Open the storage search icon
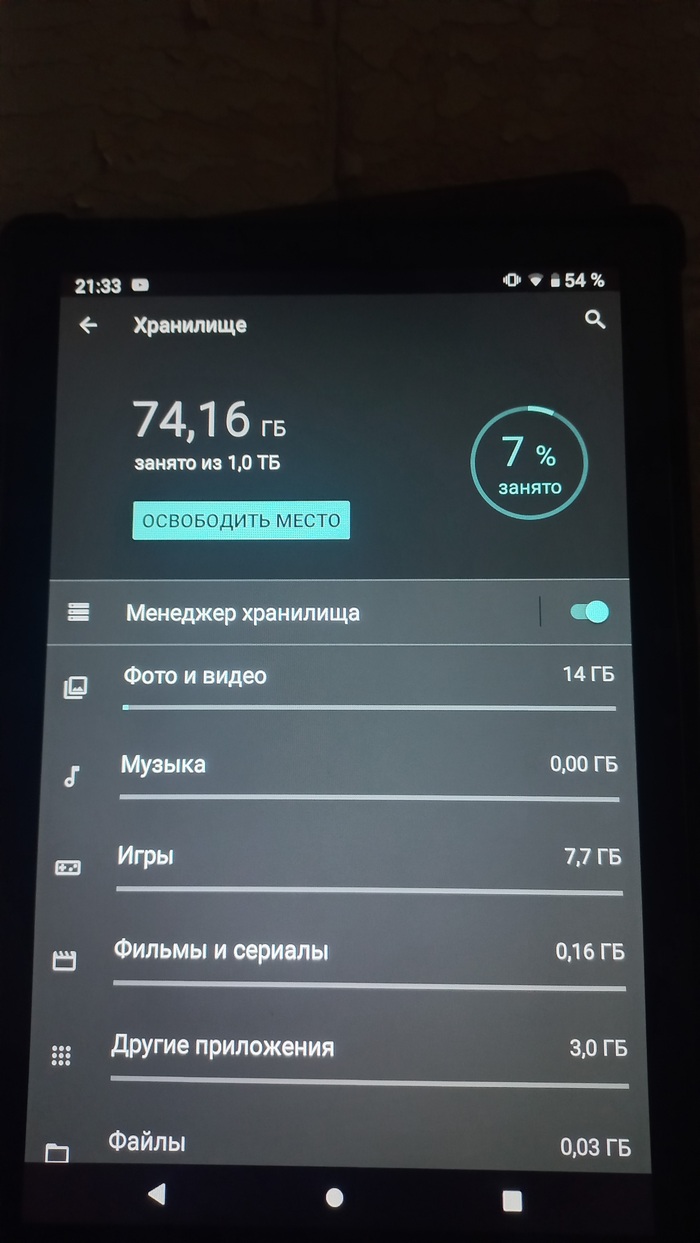The width and height of the screenshot is (700, 1243). click(595, 320)
